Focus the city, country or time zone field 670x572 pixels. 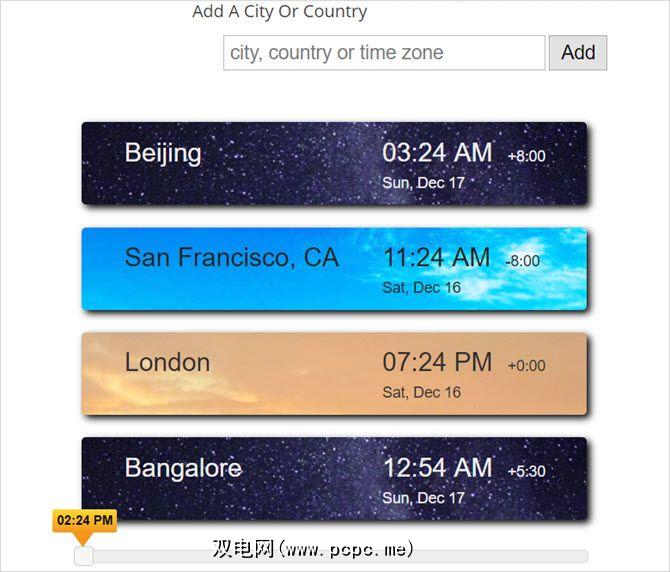pos(384,53)
